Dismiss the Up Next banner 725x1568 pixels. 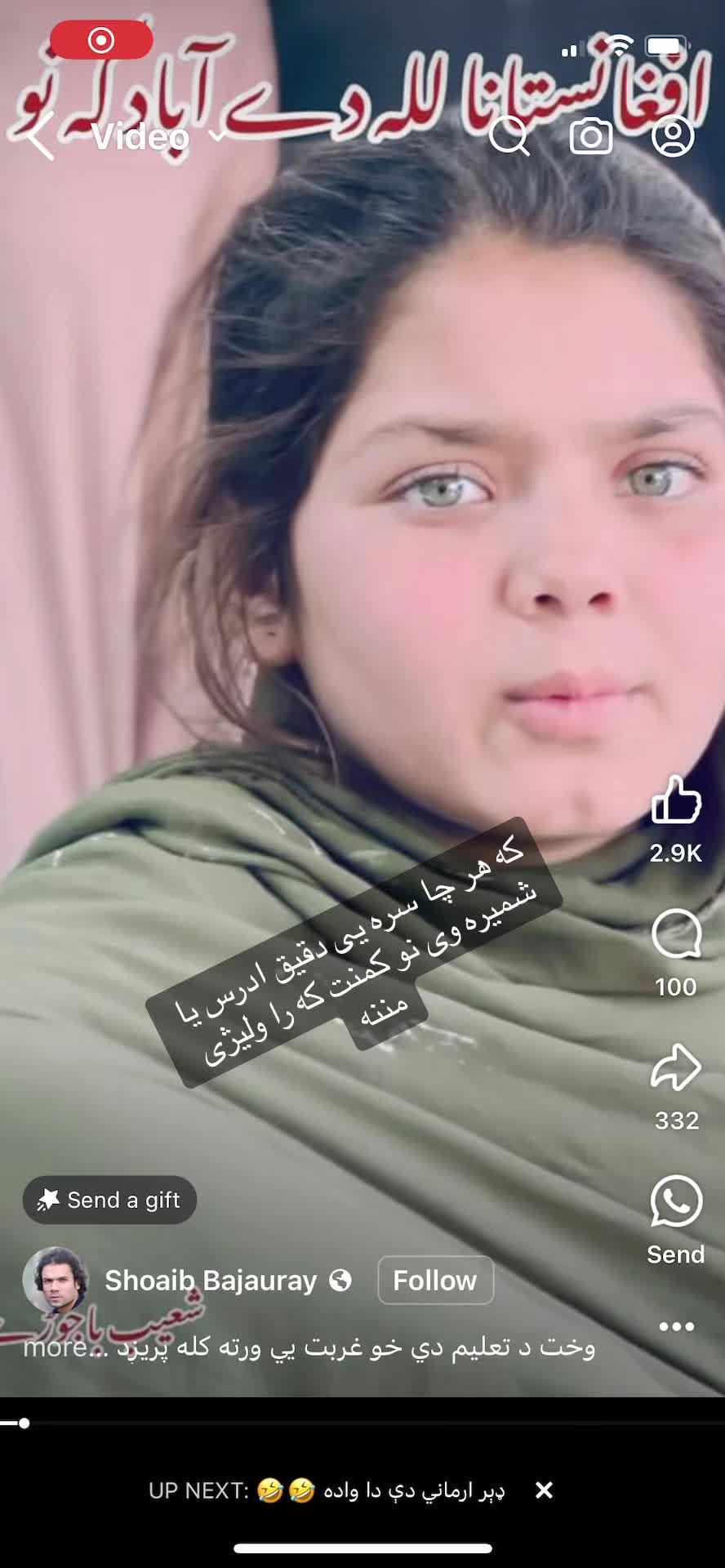coord(545,1490)
